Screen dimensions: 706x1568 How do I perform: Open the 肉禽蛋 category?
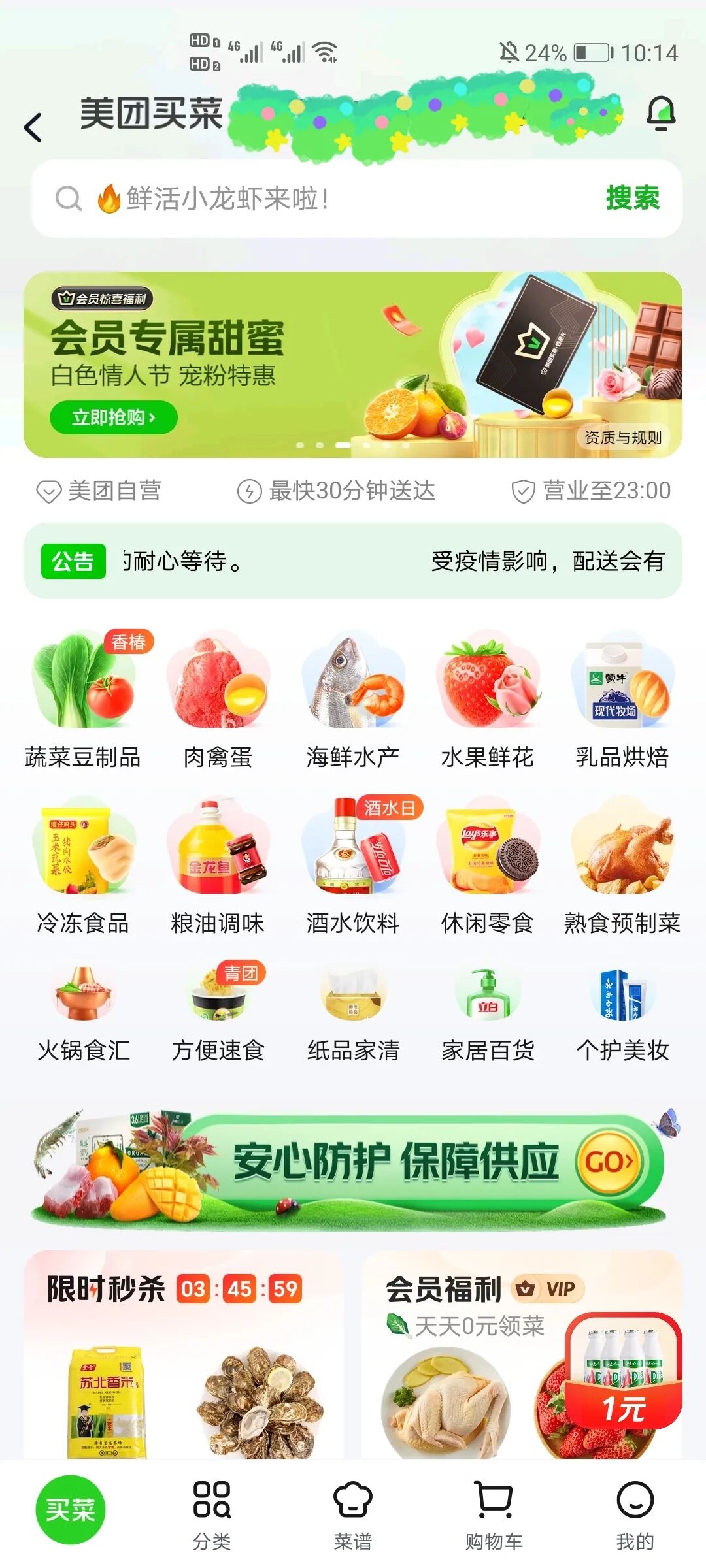(218, 700)
